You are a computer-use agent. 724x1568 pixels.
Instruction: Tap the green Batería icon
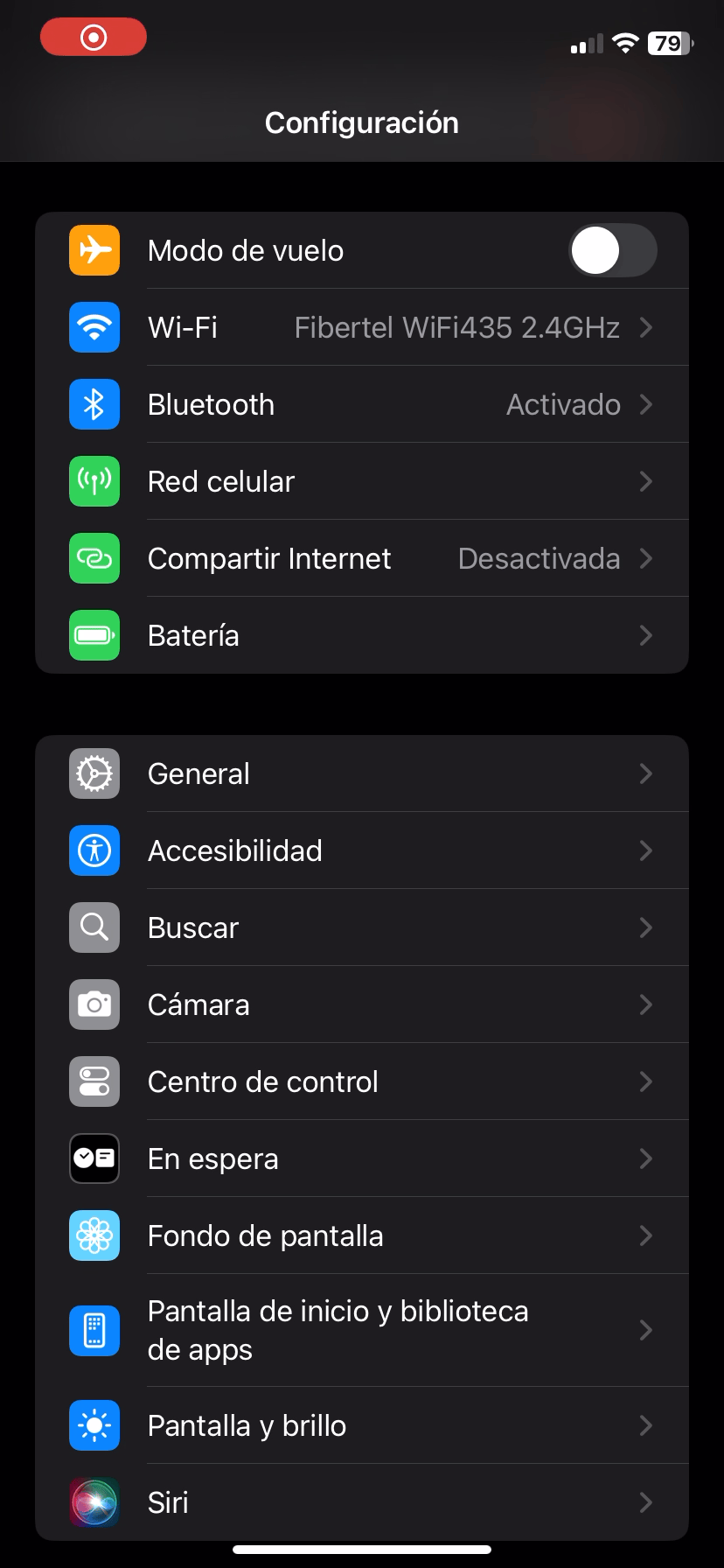(94, 635)
